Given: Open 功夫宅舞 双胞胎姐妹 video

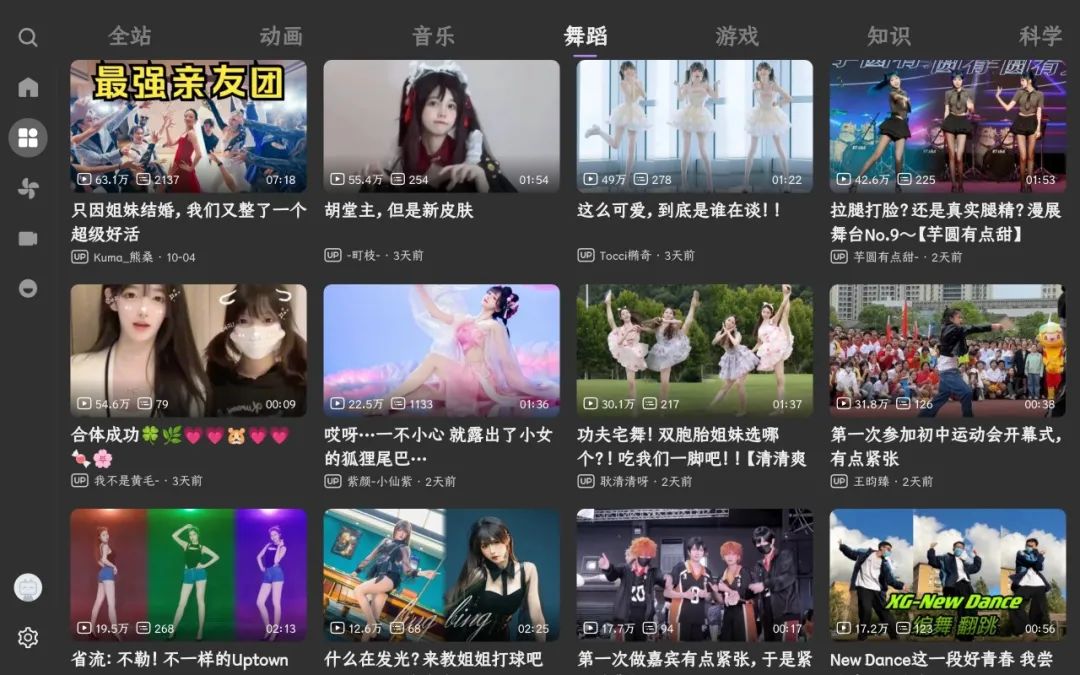Looking at the screenshot, I should tap(694, 350).
